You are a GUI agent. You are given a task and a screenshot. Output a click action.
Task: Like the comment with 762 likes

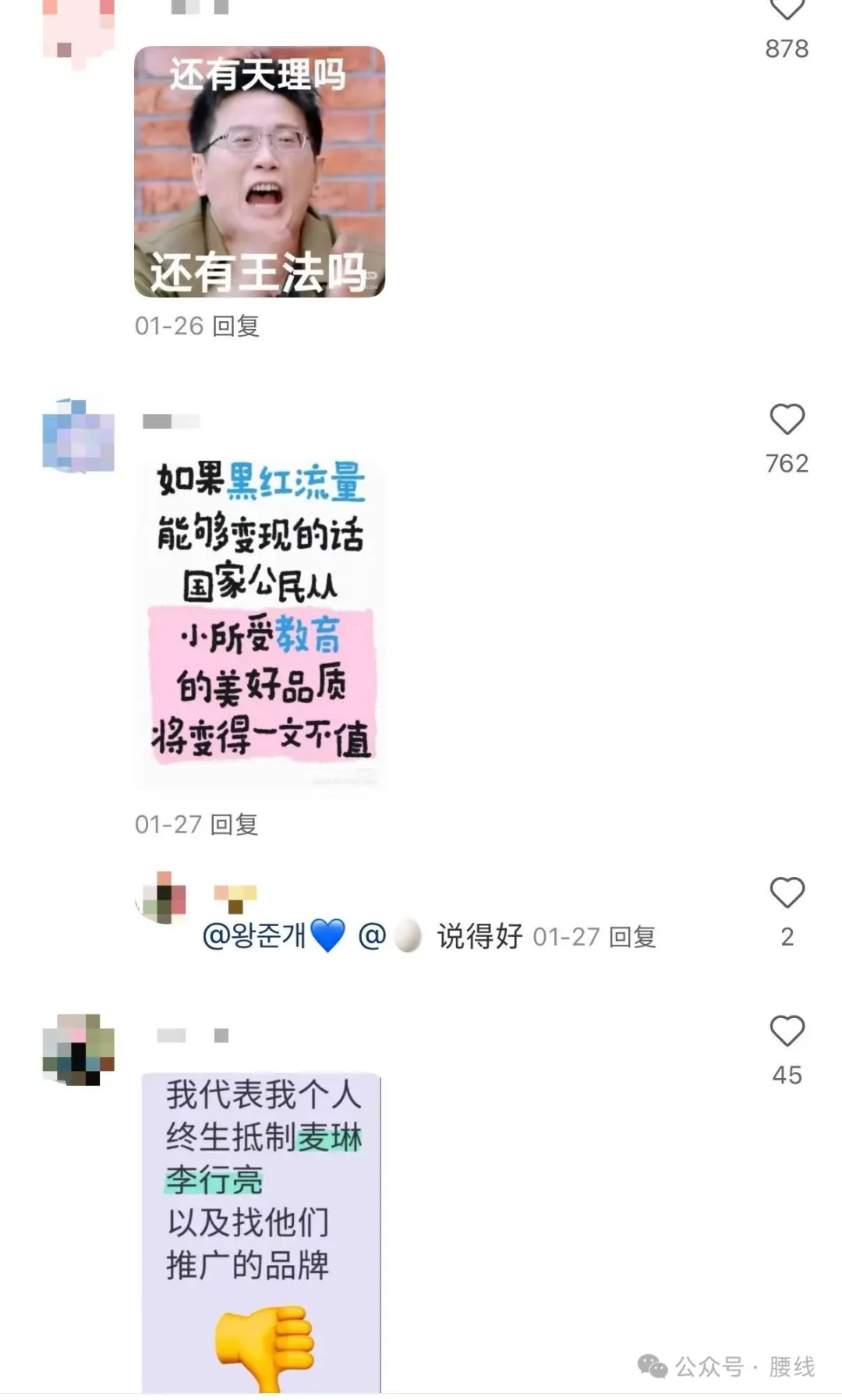(x=787, y=419)
